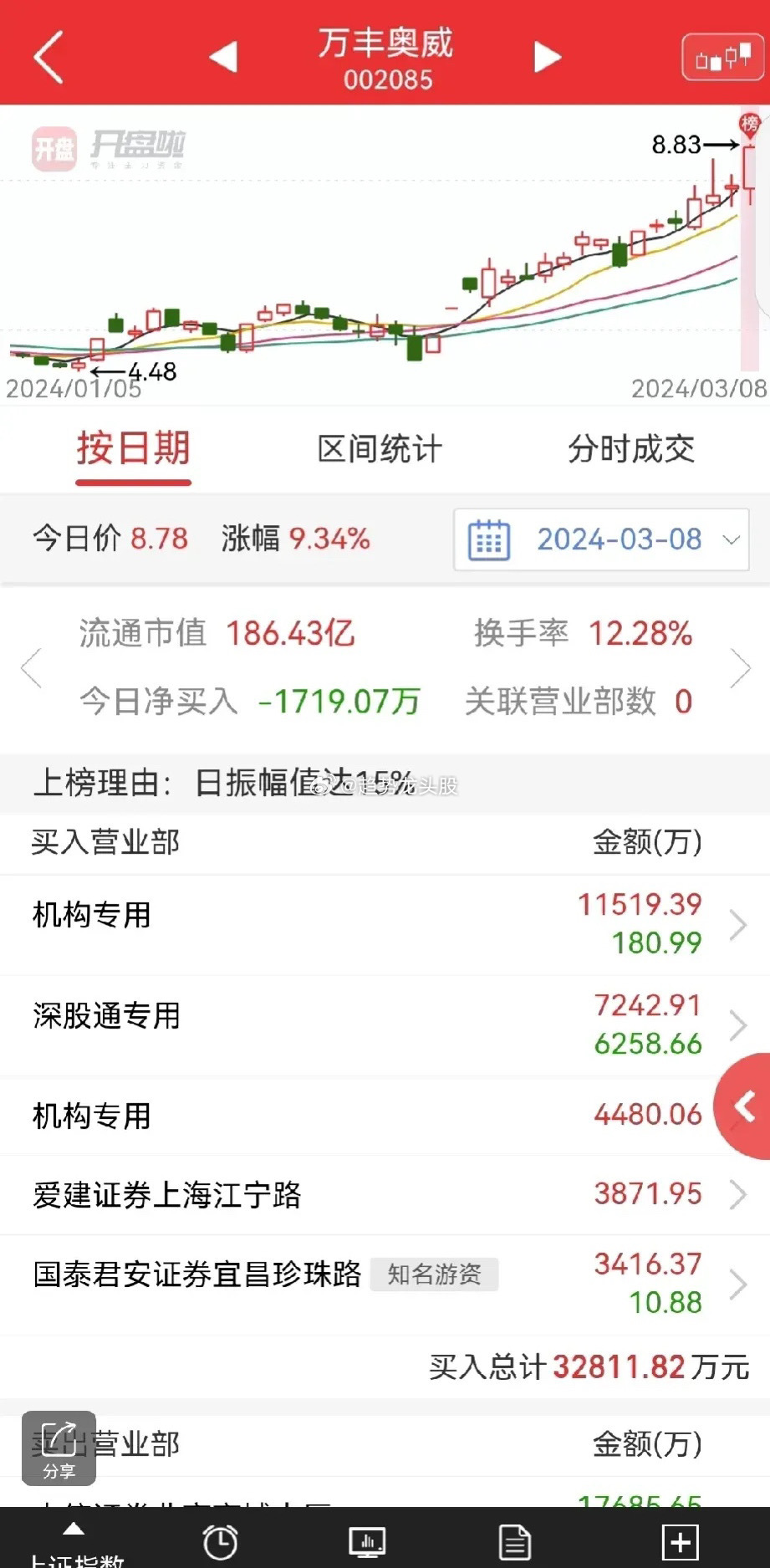The height and width of the screenshot is (1568, 770).
Task: Open the 分时成交 tab
Action: (631, 449)
